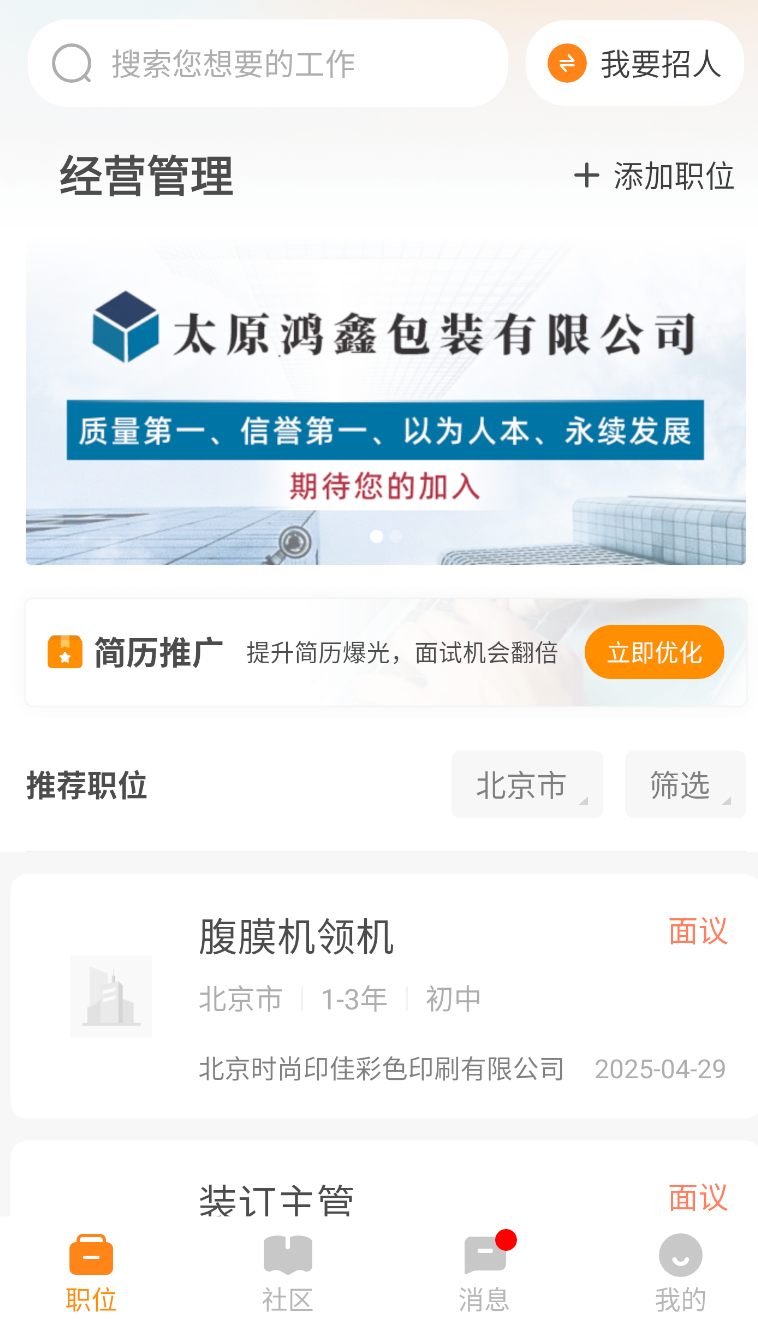Go to the 我的 profile tab
The image size is (758, 1321).
680,1273
